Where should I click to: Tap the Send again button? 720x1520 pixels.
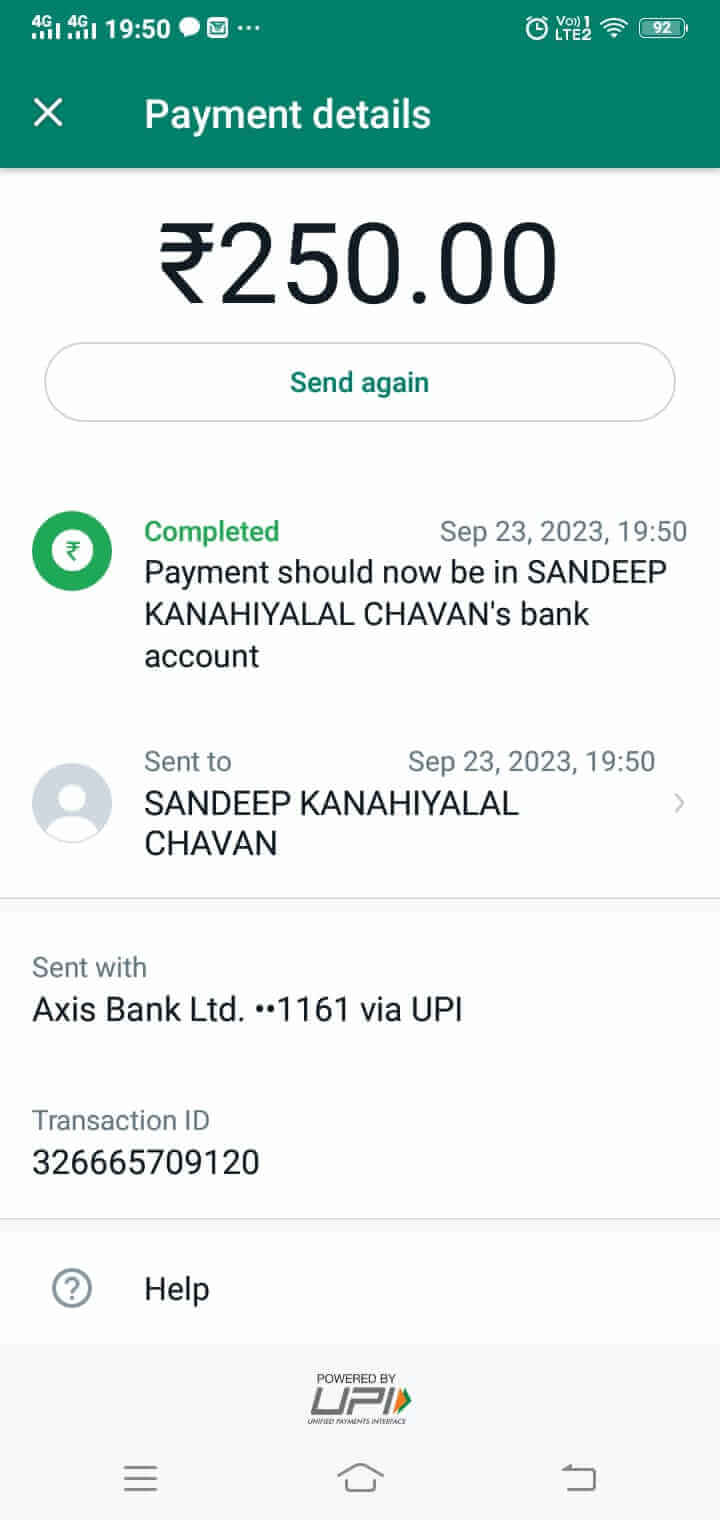pyautogui.click(x=360, y=382)
